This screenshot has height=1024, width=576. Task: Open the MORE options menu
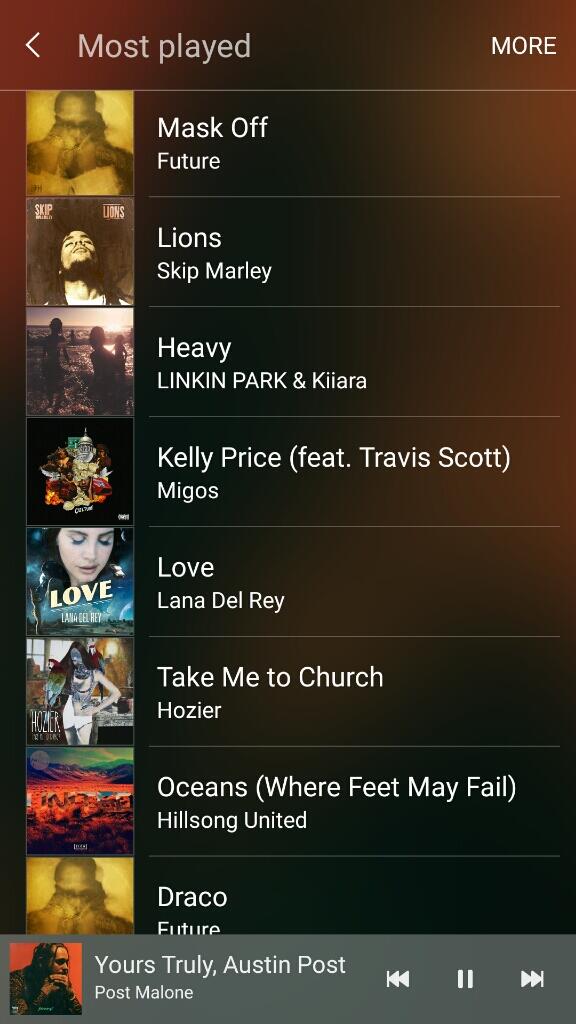click(x=524, y=46)
